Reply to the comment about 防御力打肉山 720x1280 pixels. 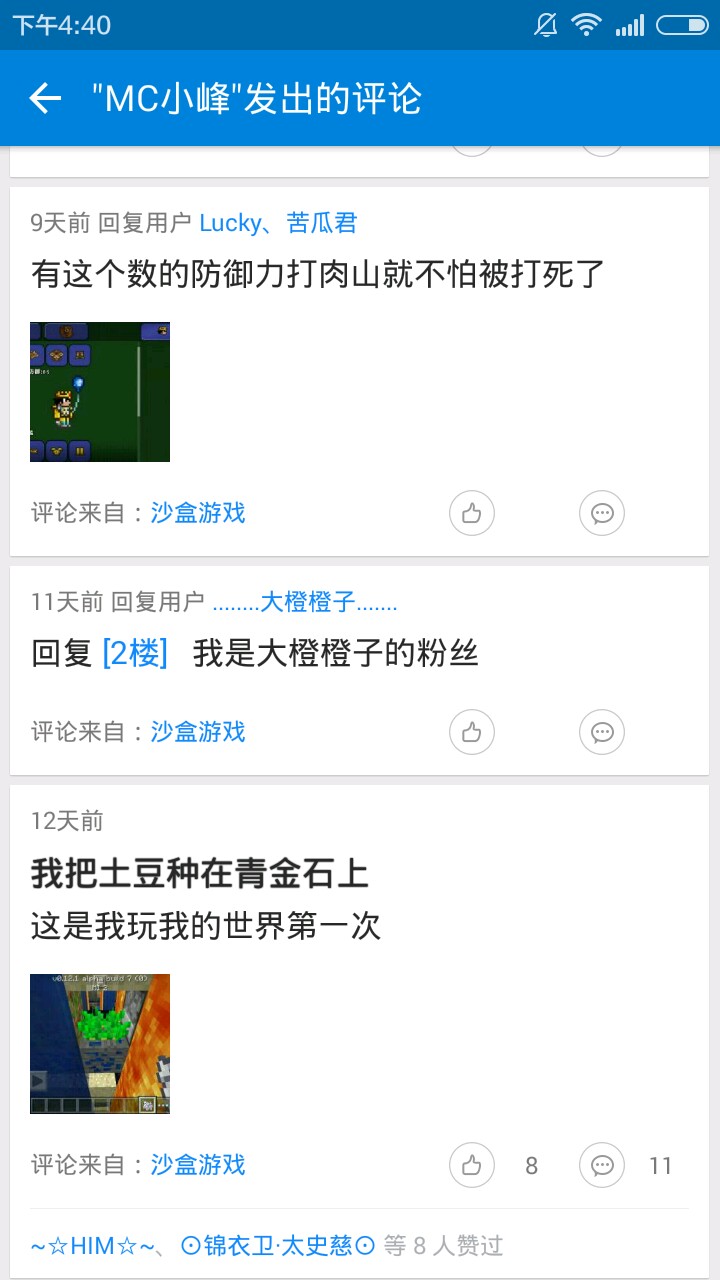[602, 514]
